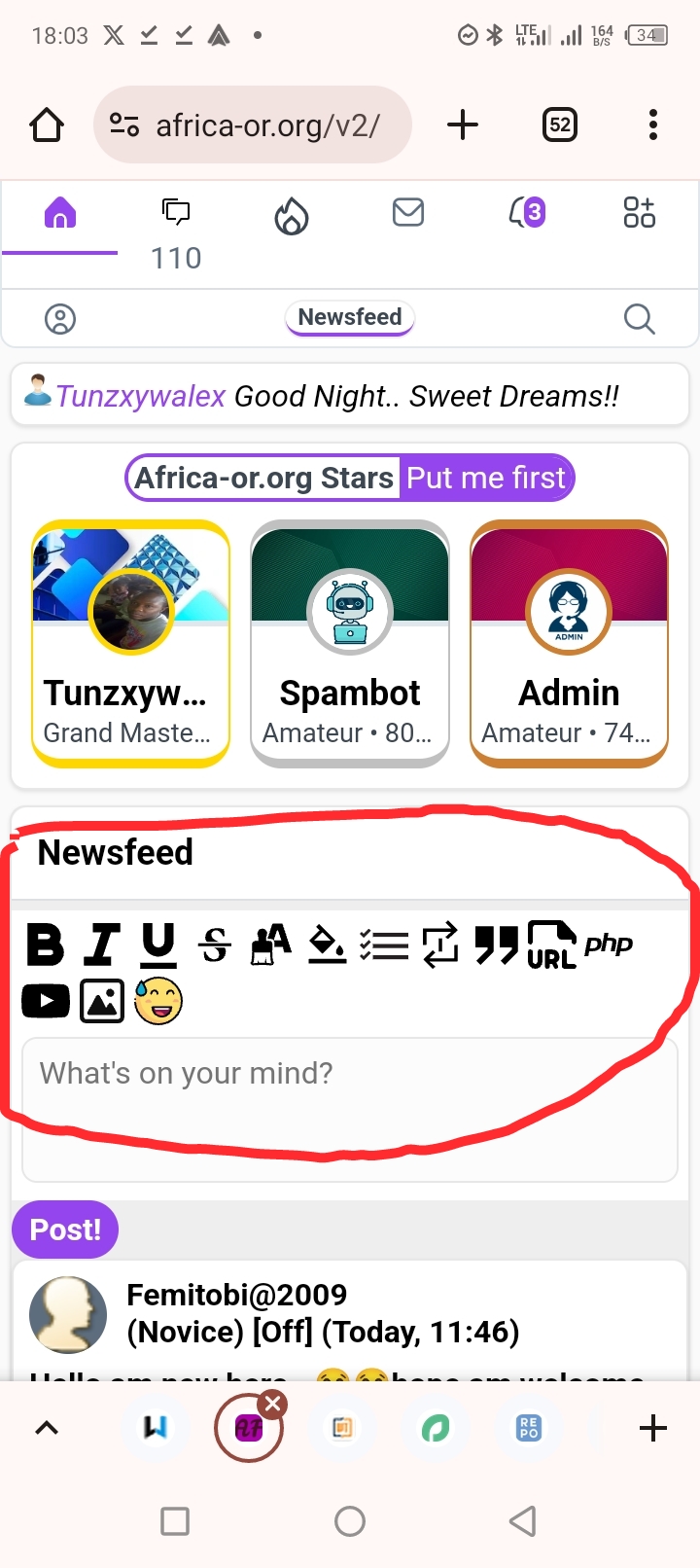Viewport: 700px width, 1568px height.
Task: Tap the Post! button
Action: pos(65,1229)
